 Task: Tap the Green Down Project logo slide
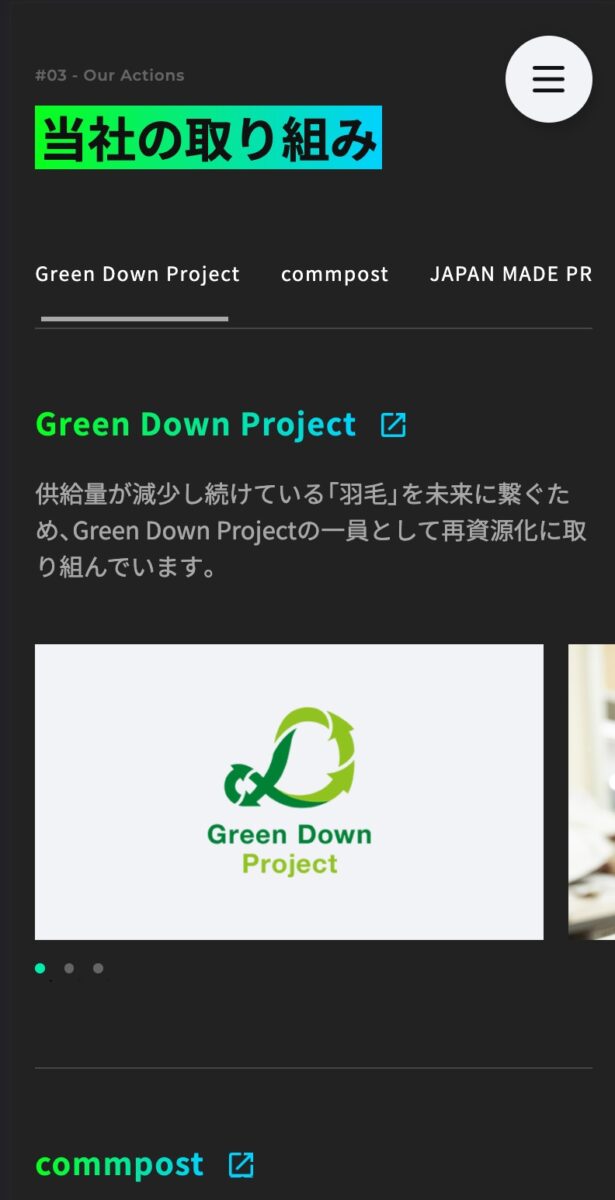289,791
